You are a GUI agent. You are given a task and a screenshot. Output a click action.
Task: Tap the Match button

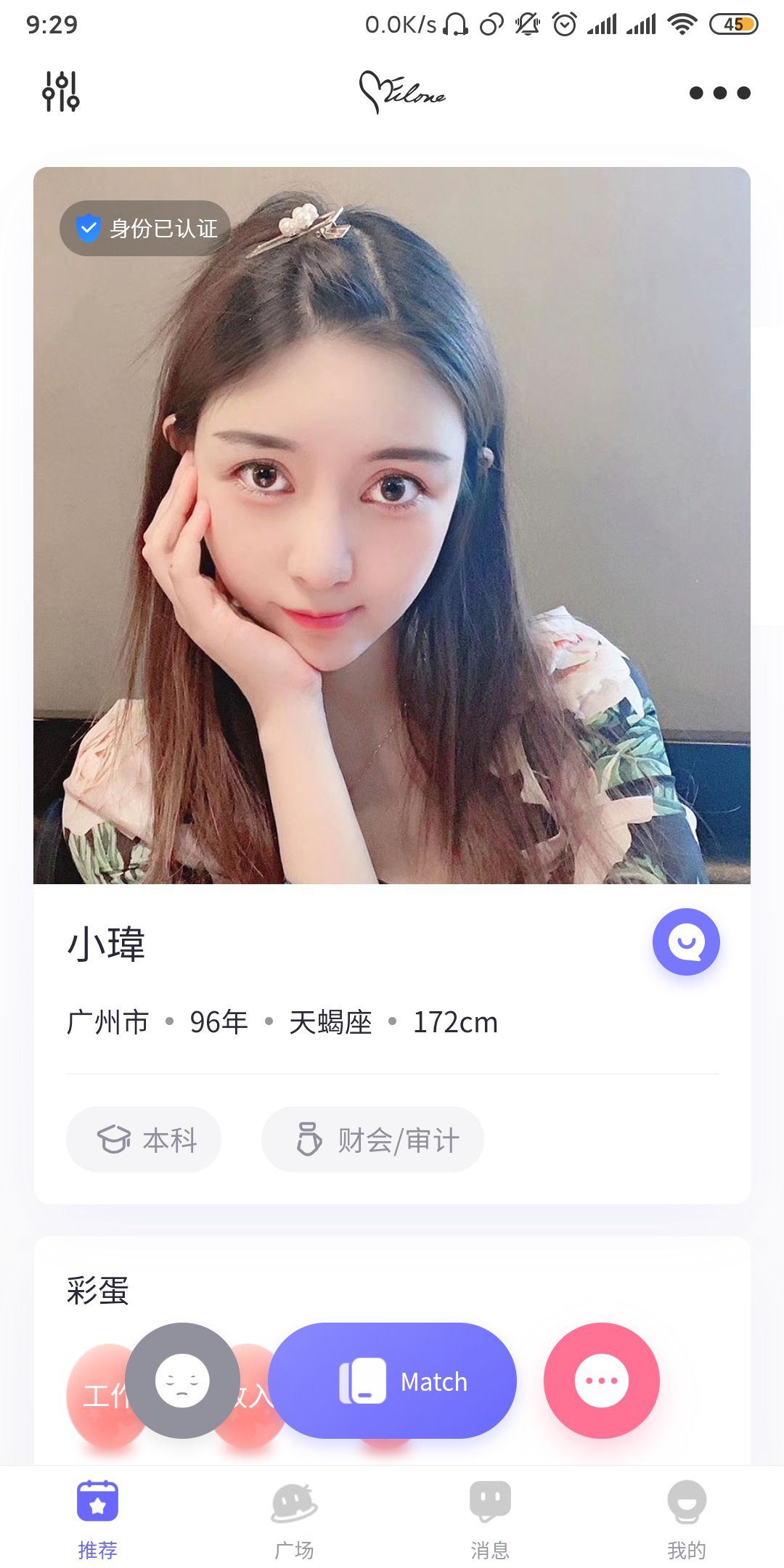coord(392,1381)
